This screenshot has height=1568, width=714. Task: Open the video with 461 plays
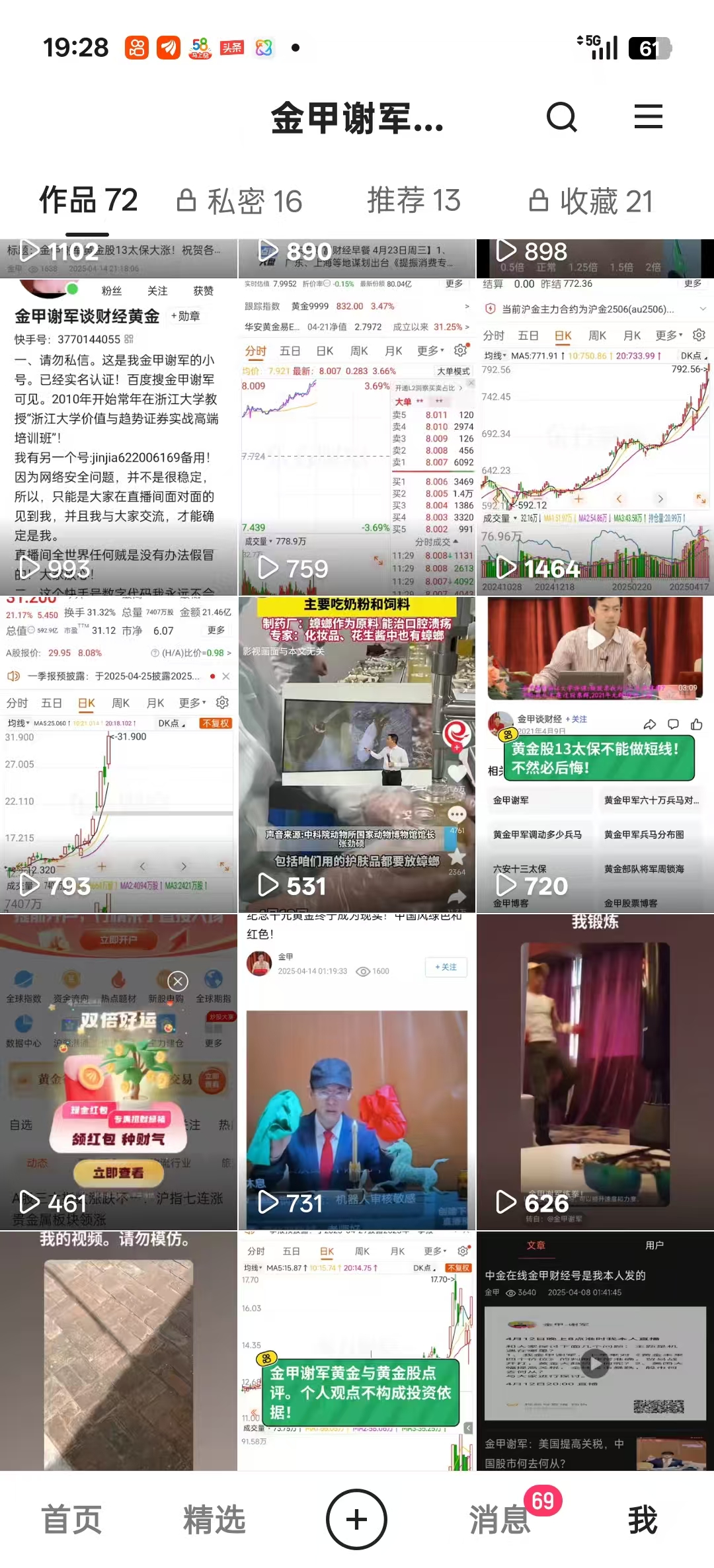[x=118, y=1072]
